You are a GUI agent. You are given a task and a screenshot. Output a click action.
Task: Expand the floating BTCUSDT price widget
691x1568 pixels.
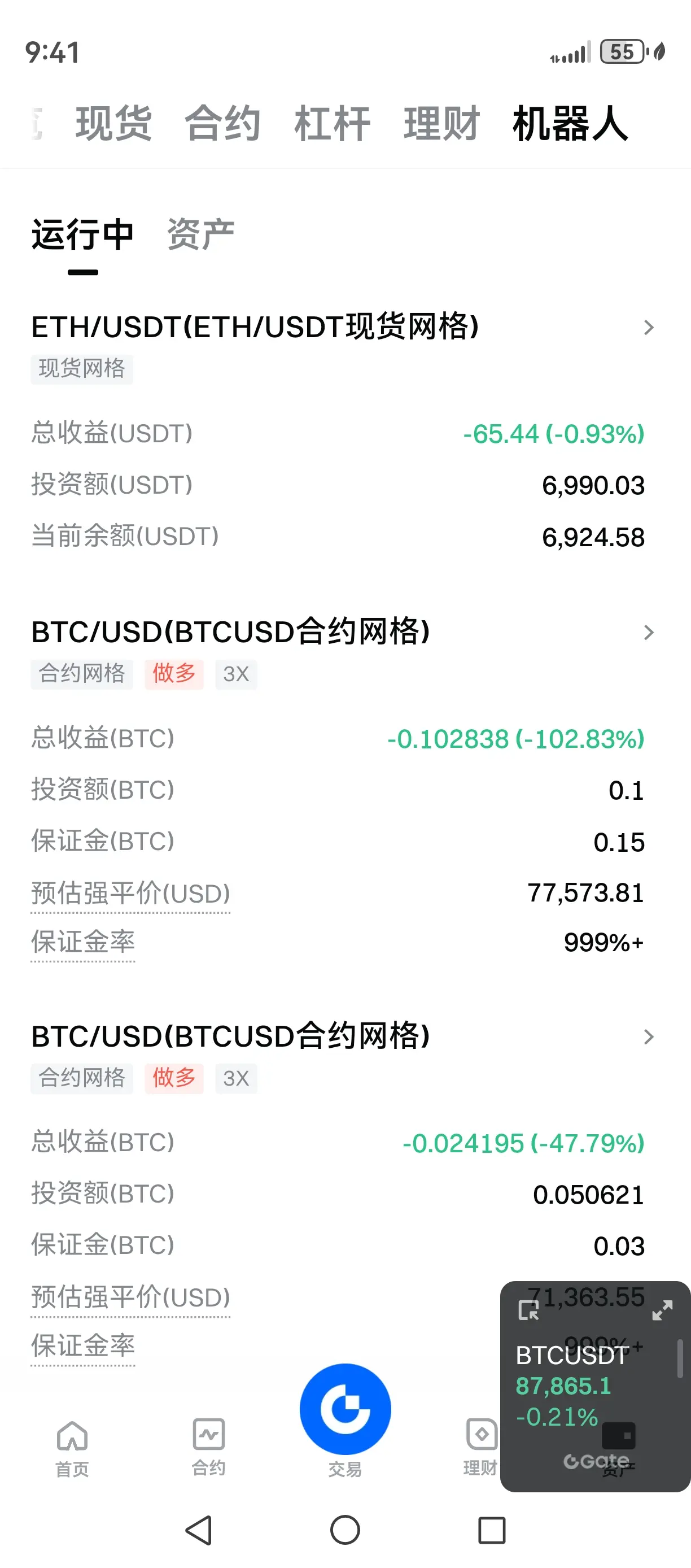click(662, 1310)
